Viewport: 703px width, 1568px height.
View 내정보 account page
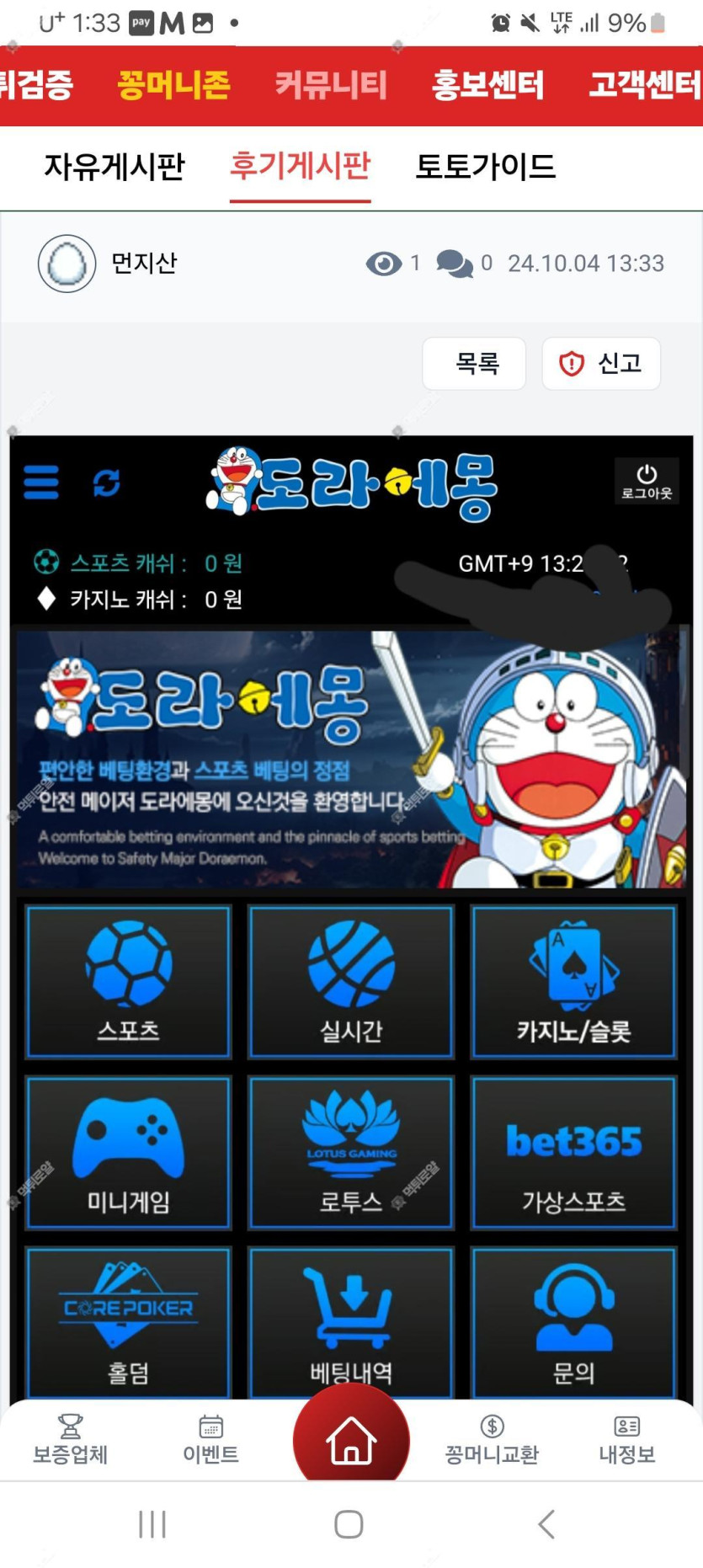[x=627, y=1441]
